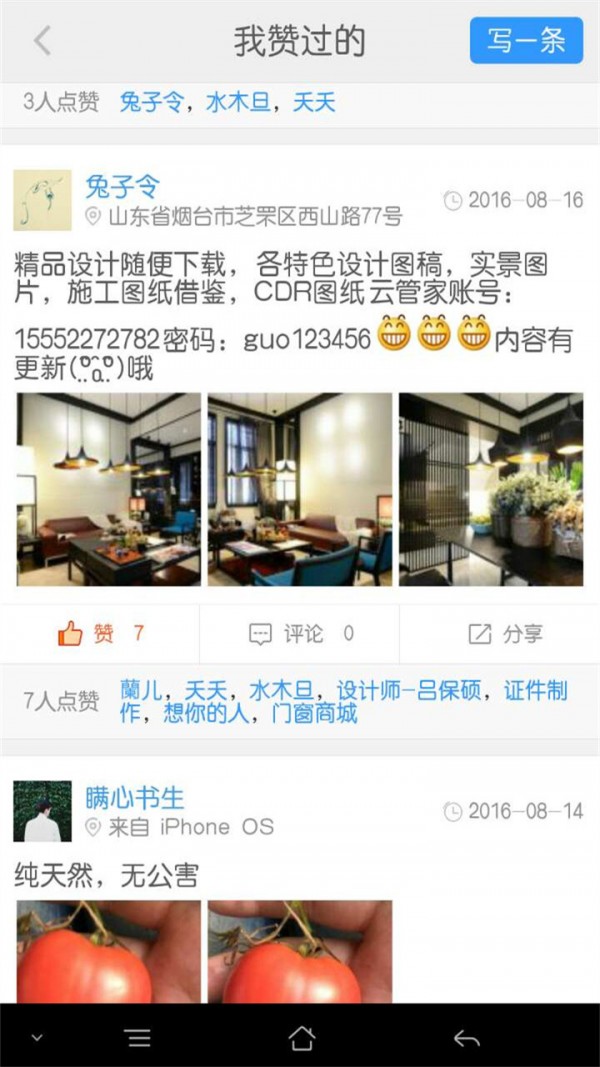Go to the system home screen
The width and height of the screenshot is (600, 1067).
[x=302, y=1038]
